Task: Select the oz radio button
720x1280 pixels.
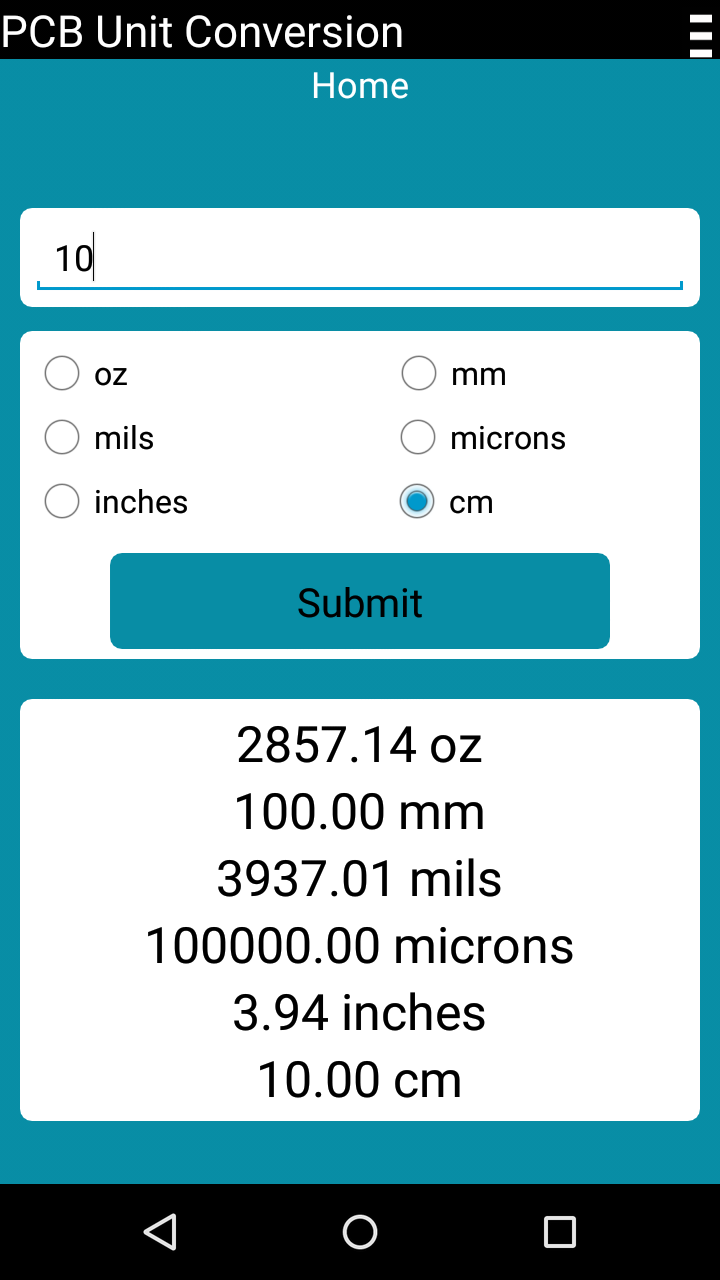Action: tap(62, 373)
